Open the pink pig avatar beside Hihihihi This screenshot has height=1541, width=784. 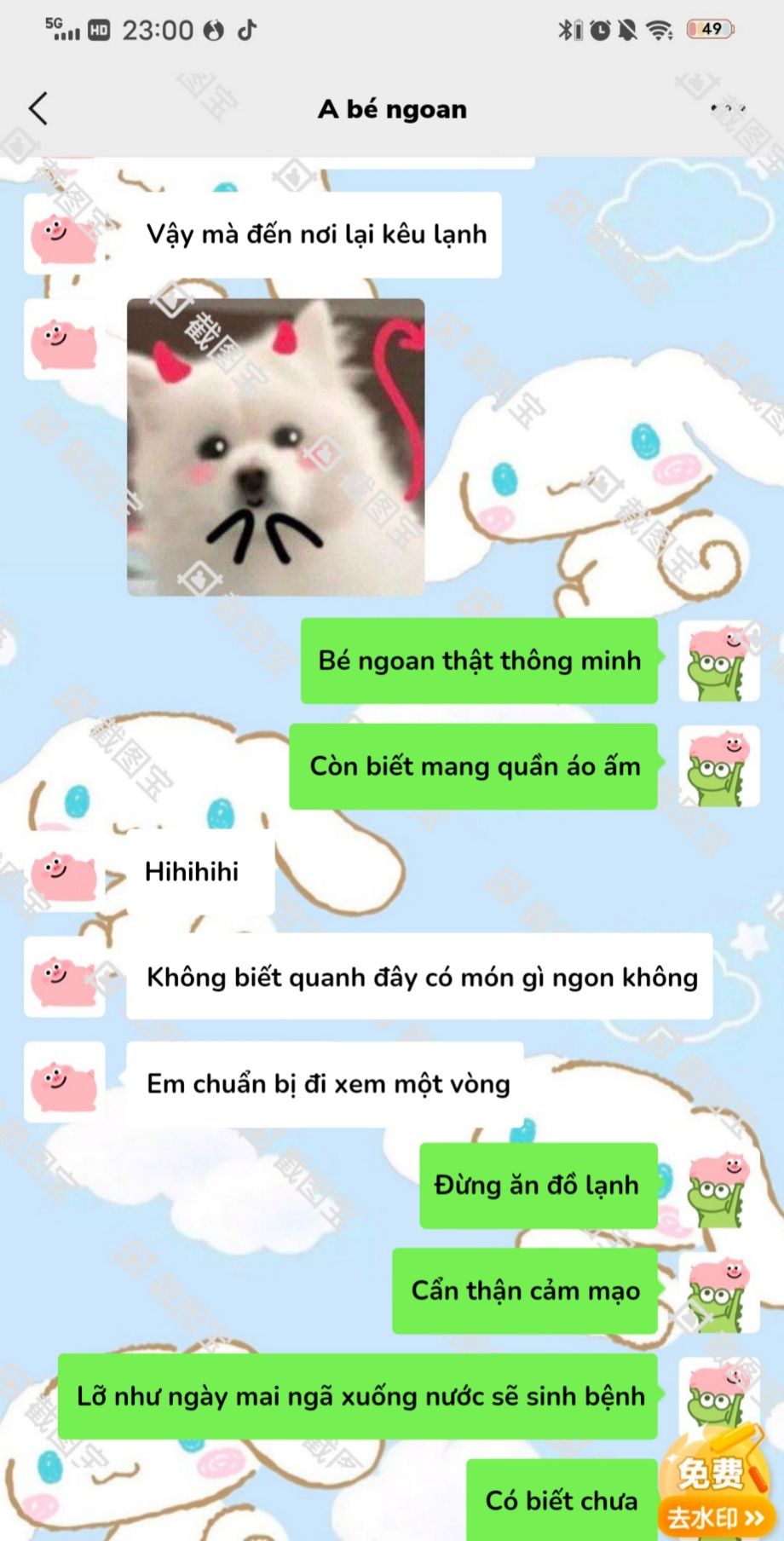64,872
